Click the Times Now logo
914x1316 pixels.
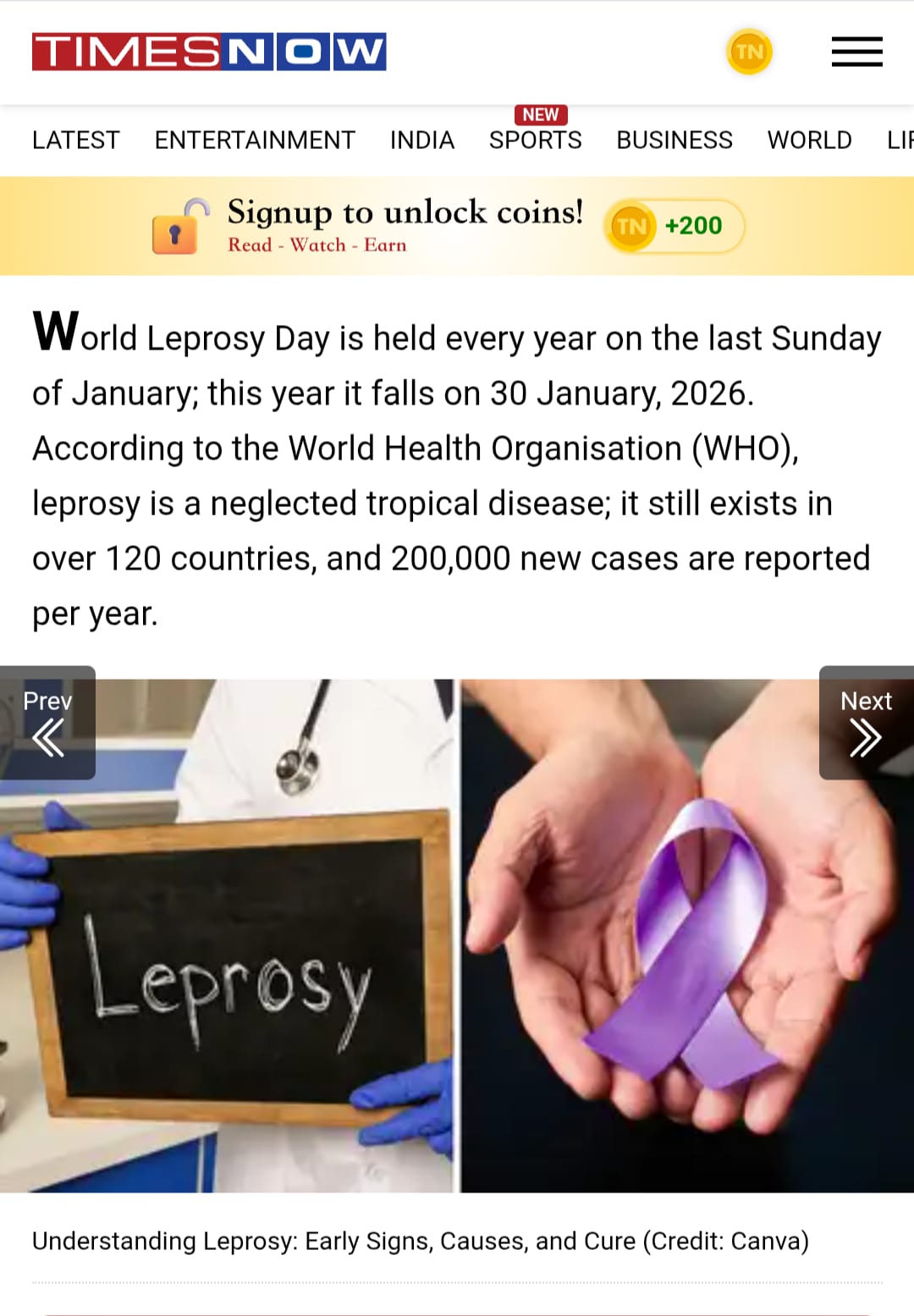click(207, 52)
